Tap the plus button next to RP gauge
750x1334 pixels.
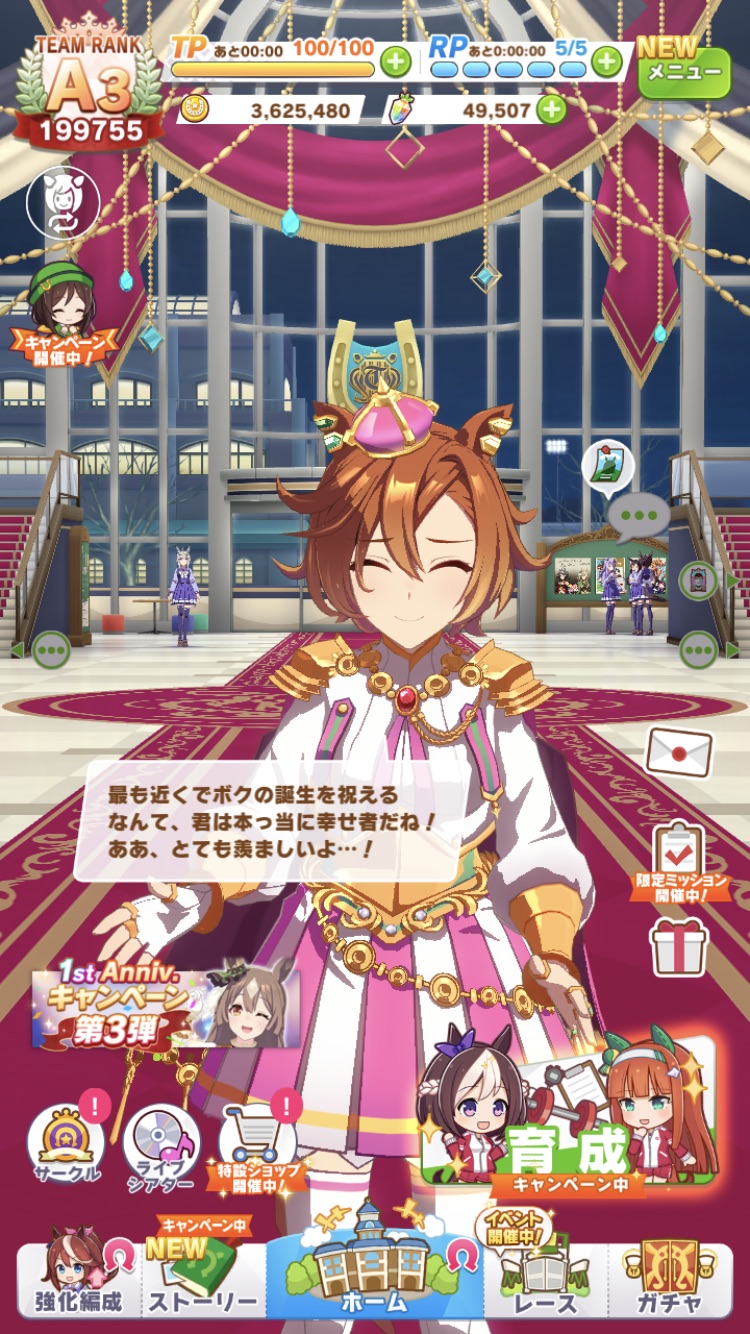pos(606,62)
